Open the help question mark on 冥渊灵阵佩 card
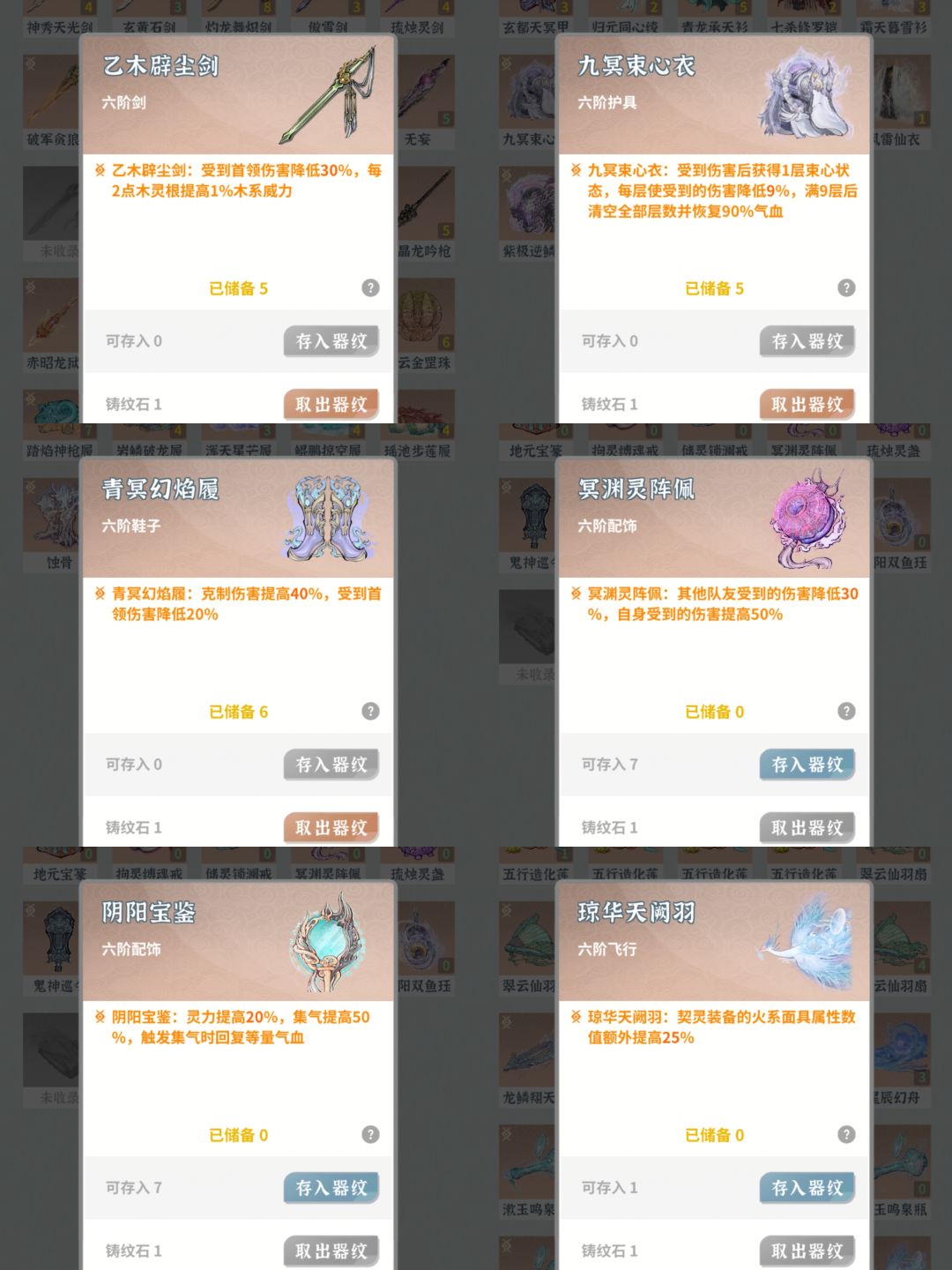The width and height of the screenshot is (952, 1270). point(847,712)
